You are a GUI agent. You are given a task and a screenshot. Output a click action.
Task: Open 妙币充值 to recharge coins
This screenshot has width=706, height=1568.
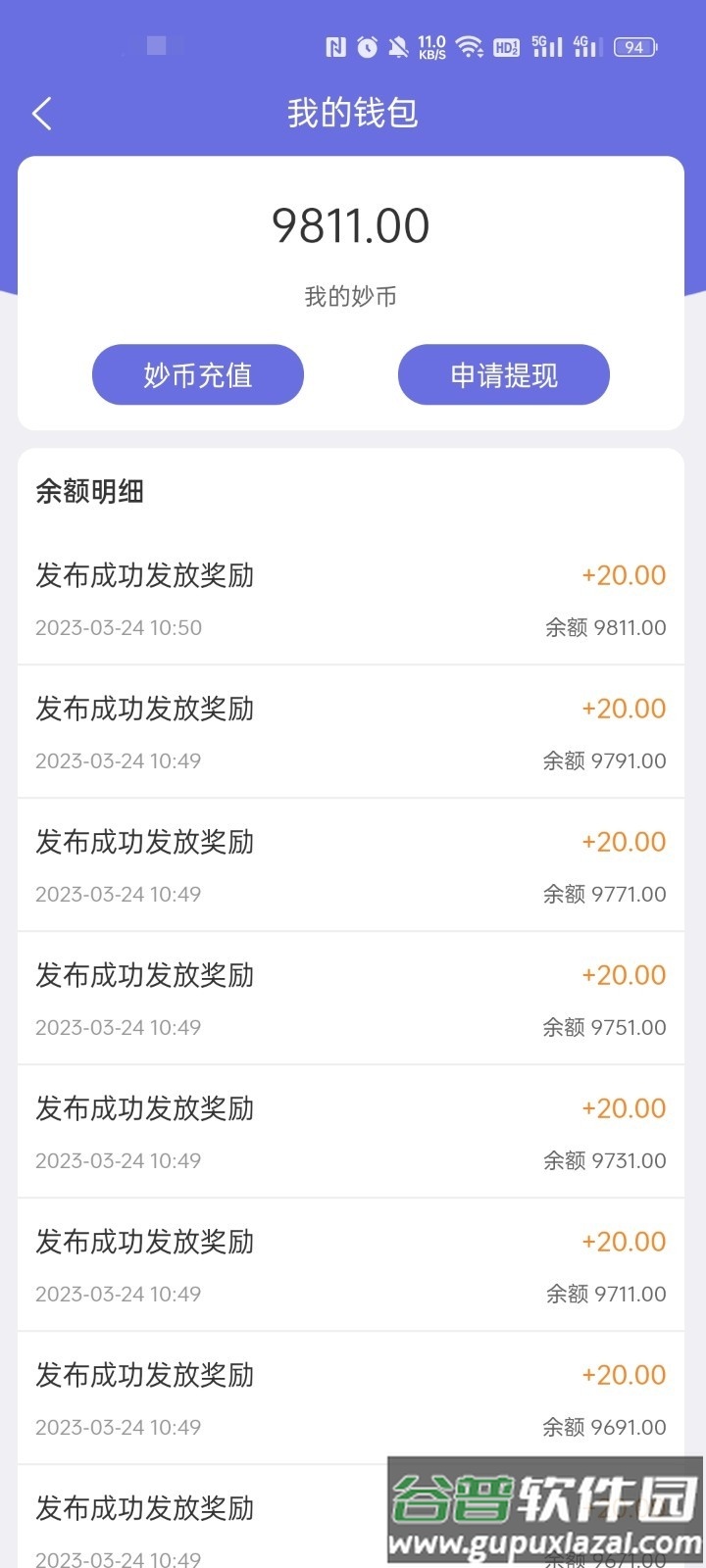(197, 374)
